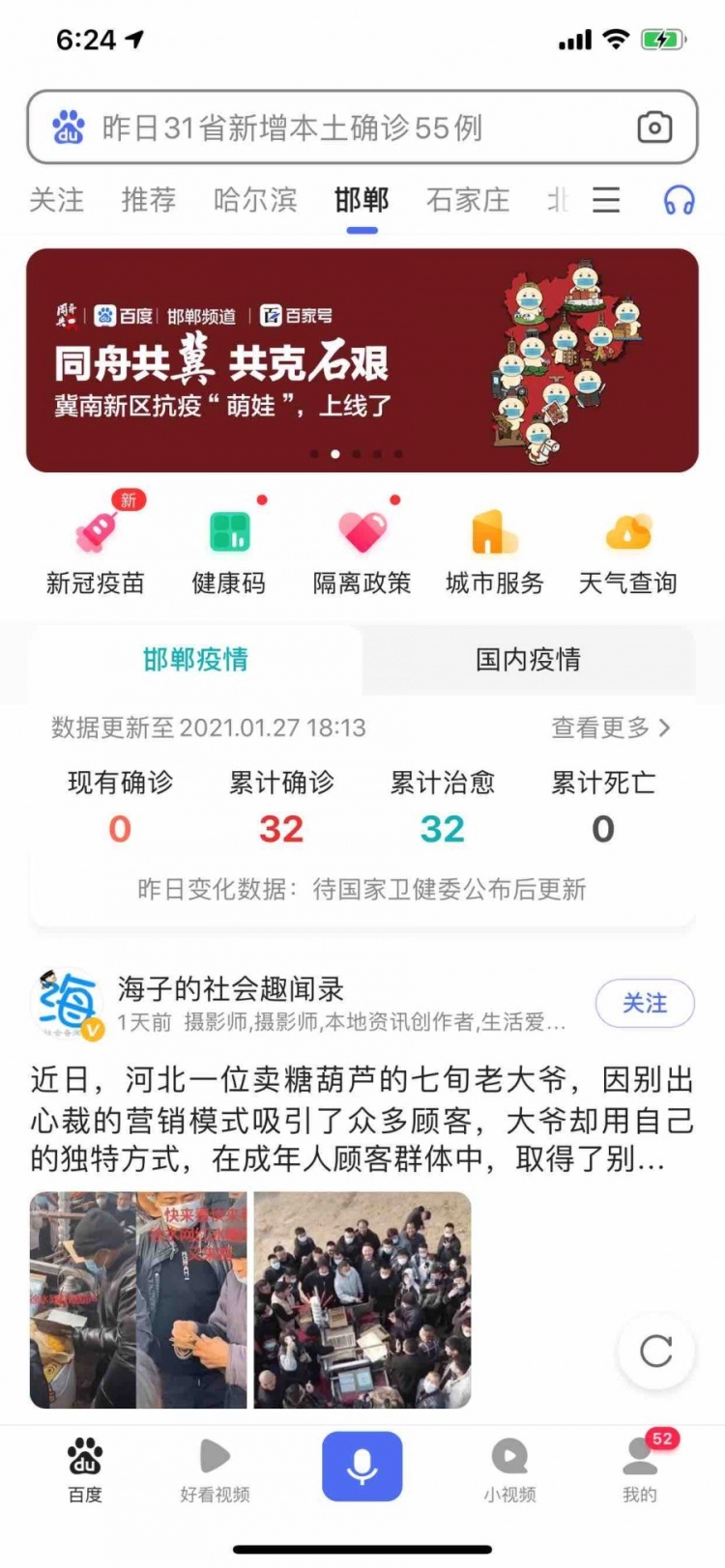Select the 哈尔滨 channel tab
This screenshot has width=725, height=1568.
[255, 200]
